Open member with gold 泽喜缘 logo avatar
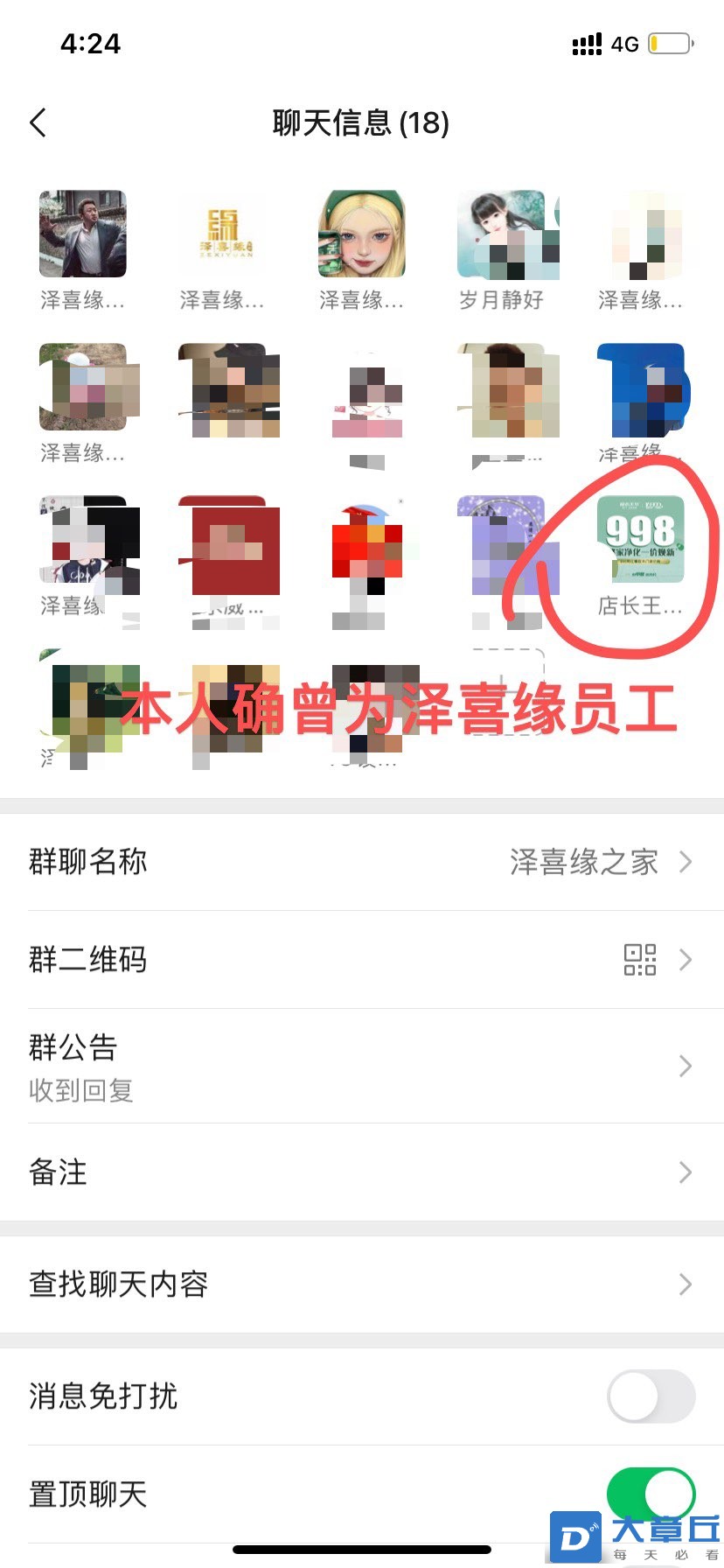The image size is (724, 1568). point(222,234)
